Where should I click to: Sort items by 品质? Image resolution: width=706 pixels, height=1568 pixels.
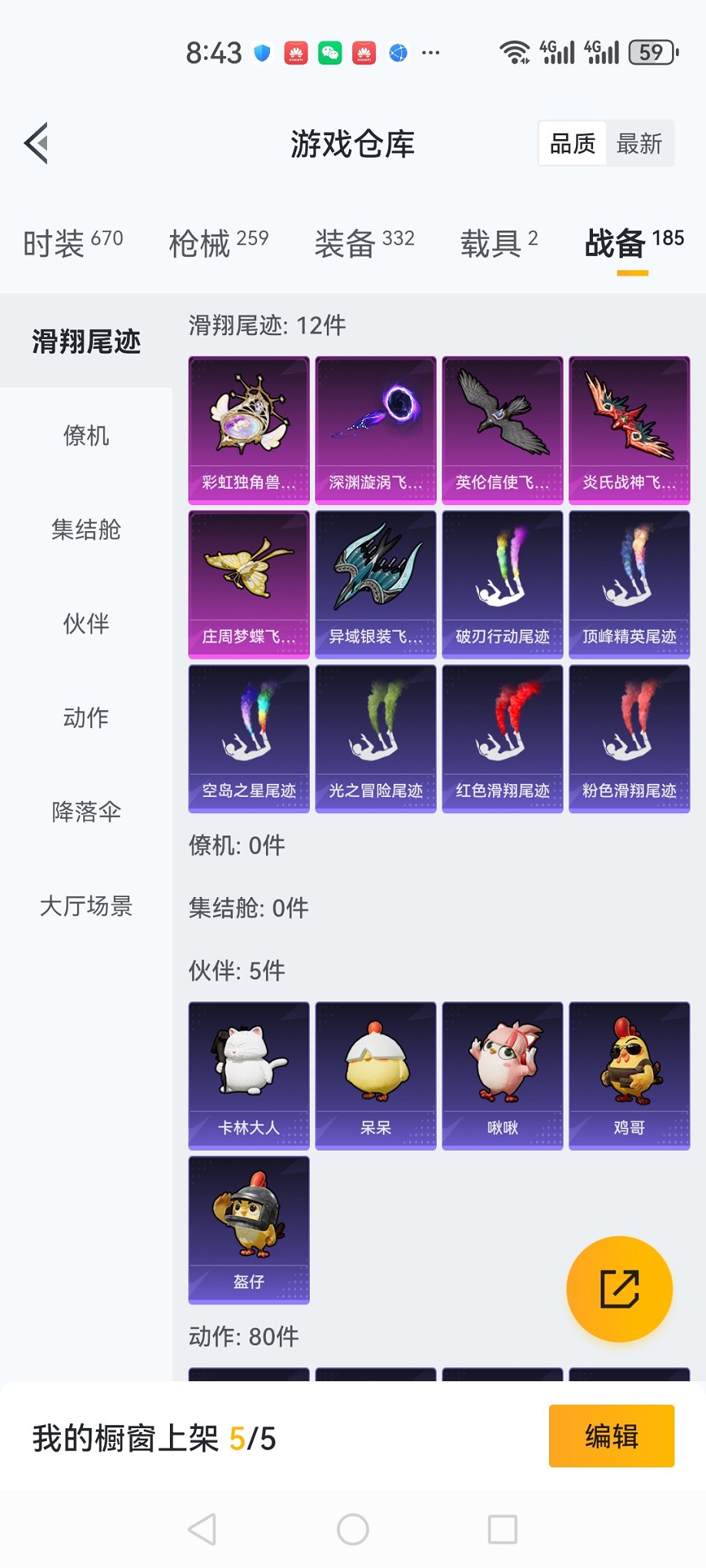click(572, 144)
